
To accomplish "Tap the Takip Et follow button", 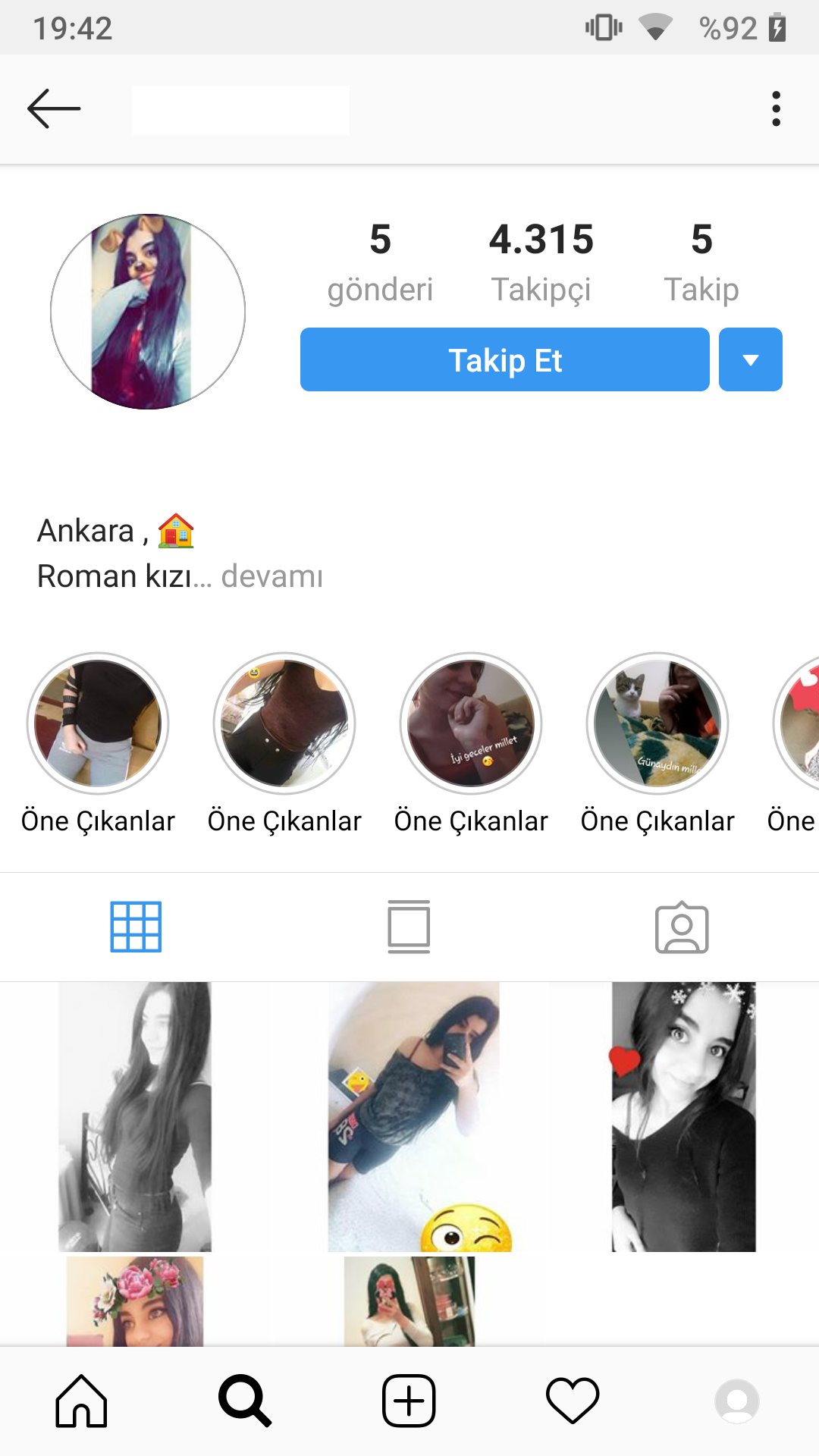I will tap(504, 360).
